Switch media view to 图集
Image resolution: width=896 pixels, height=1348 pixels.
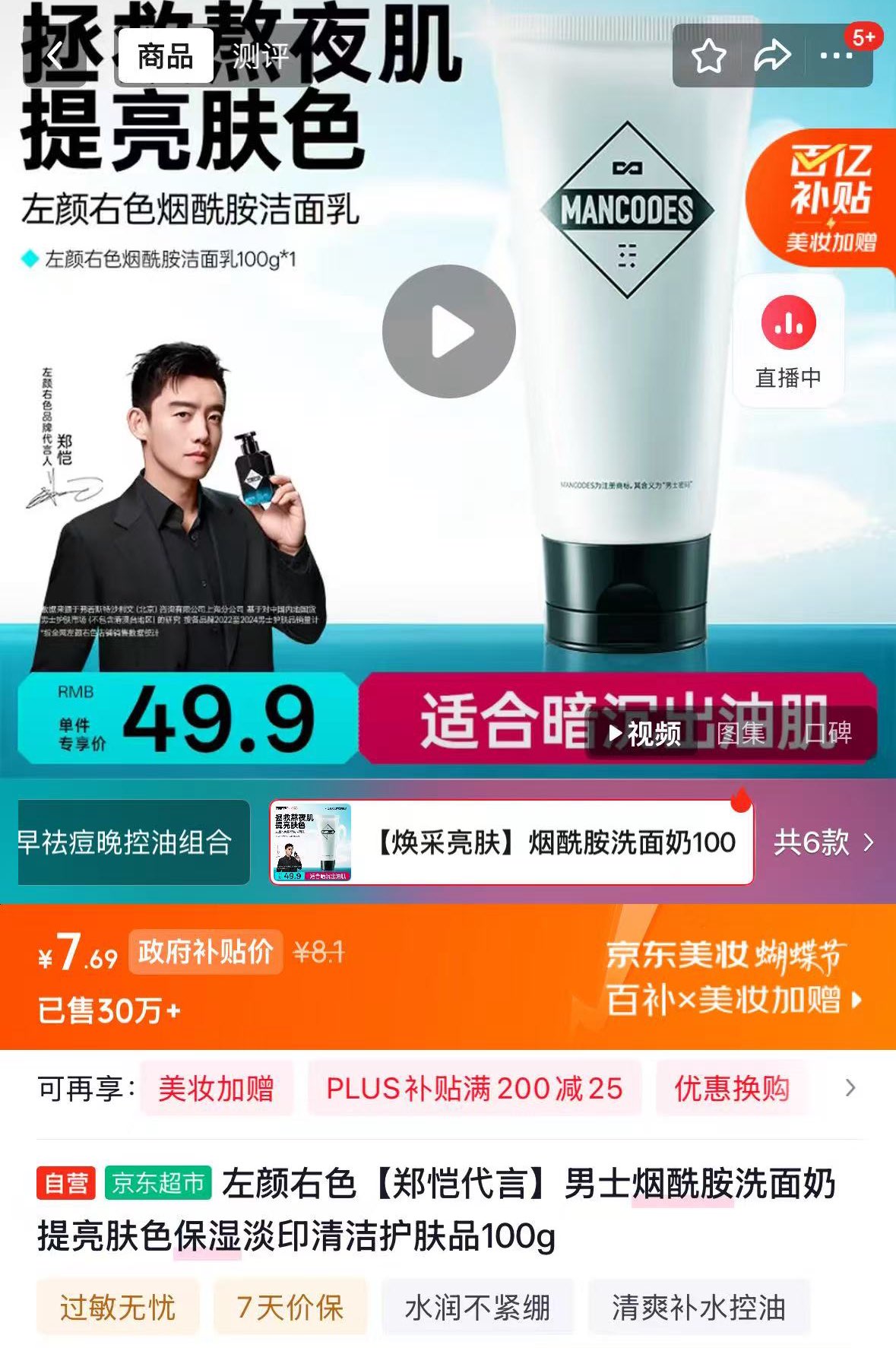point(741,734)
